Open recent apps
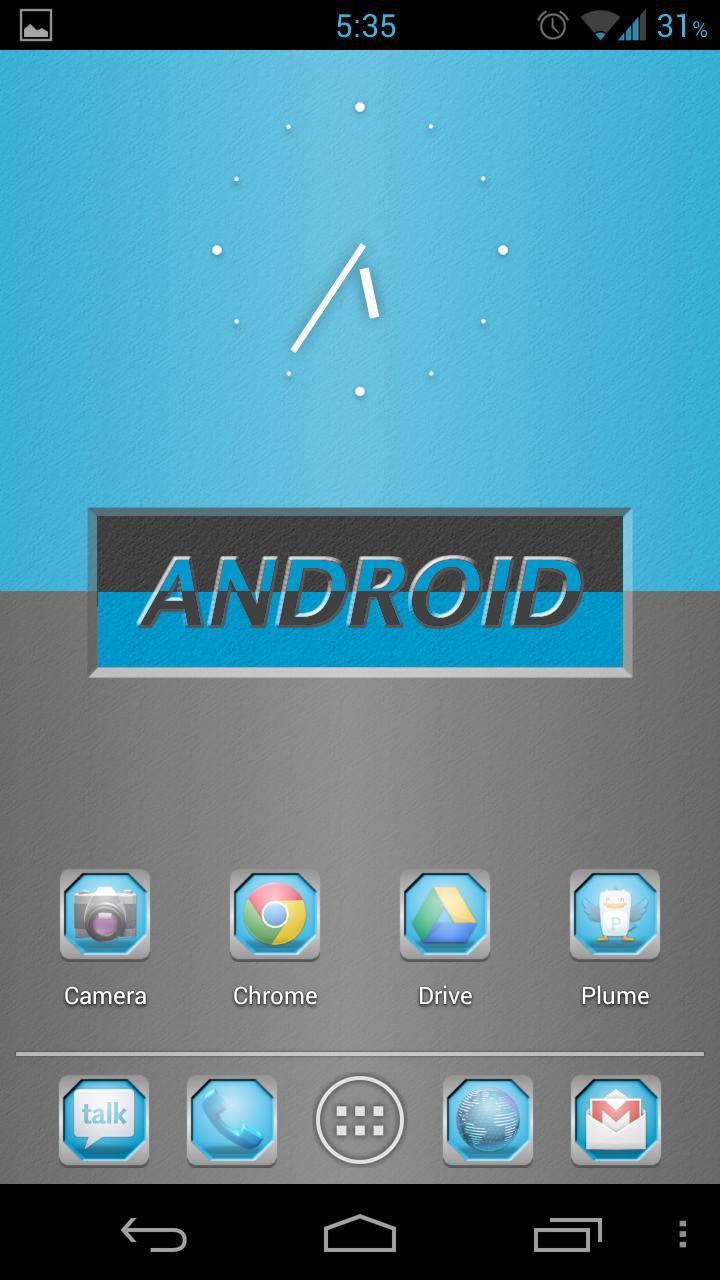This screenshot has width=720, height=1280. click(567, 1234)
